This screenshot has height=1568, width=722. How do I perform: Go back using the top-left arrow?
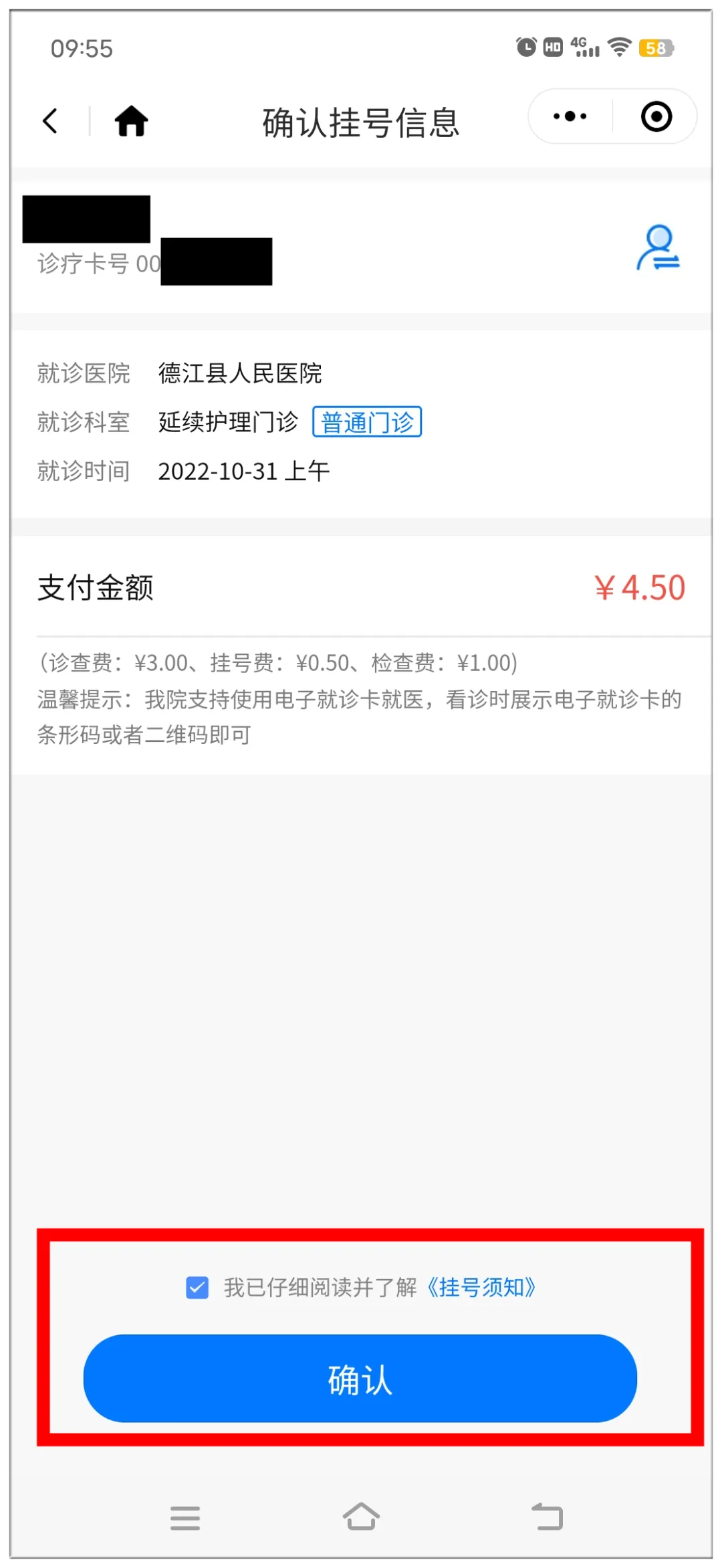[50, 121]
